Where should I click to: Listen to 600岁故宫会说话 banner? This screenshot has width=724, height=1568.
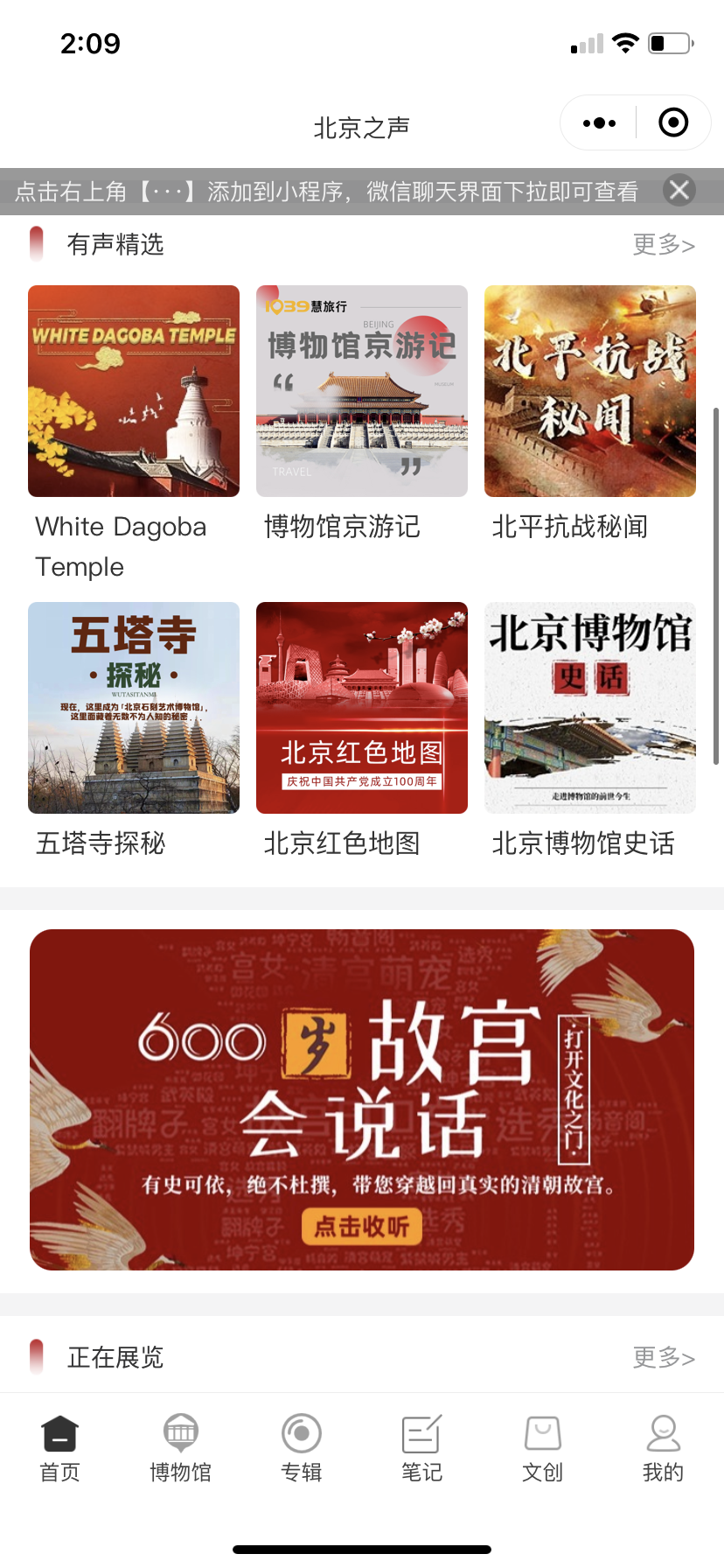(362, 1226)
